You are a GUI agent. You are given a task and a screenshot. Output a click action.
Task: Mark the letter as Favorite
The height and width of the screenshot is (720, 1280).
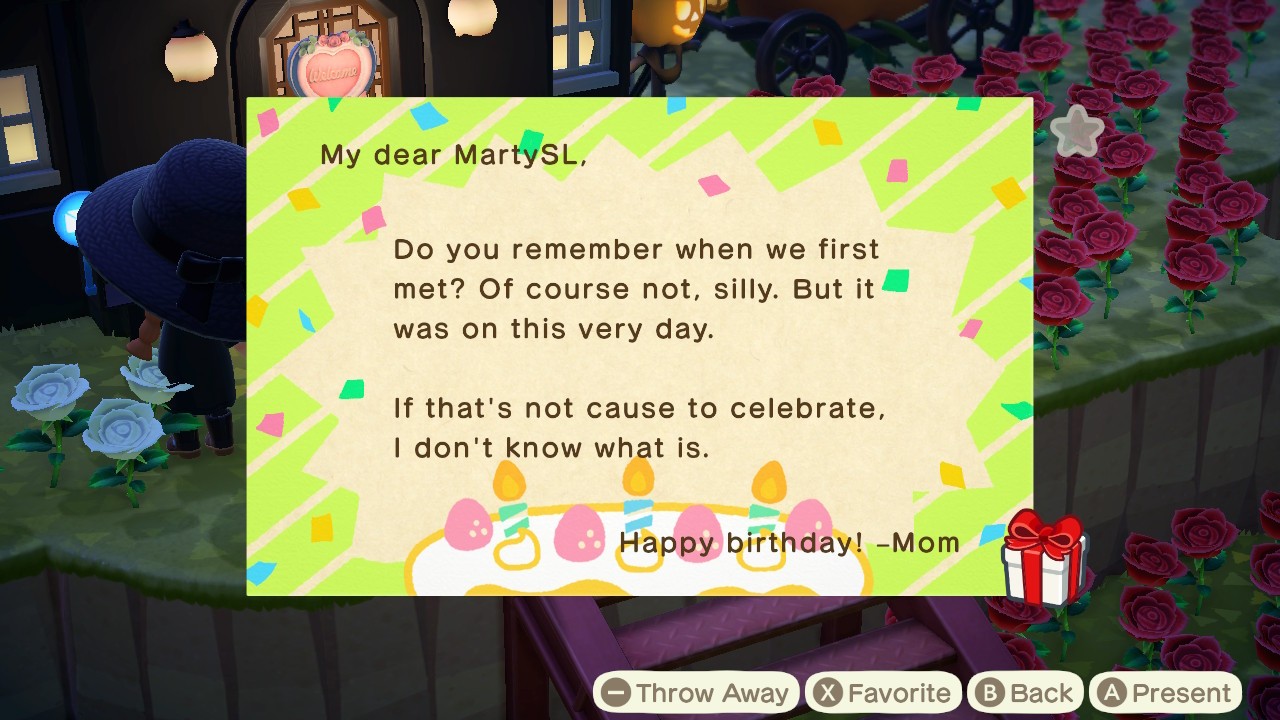coord(883,693)
